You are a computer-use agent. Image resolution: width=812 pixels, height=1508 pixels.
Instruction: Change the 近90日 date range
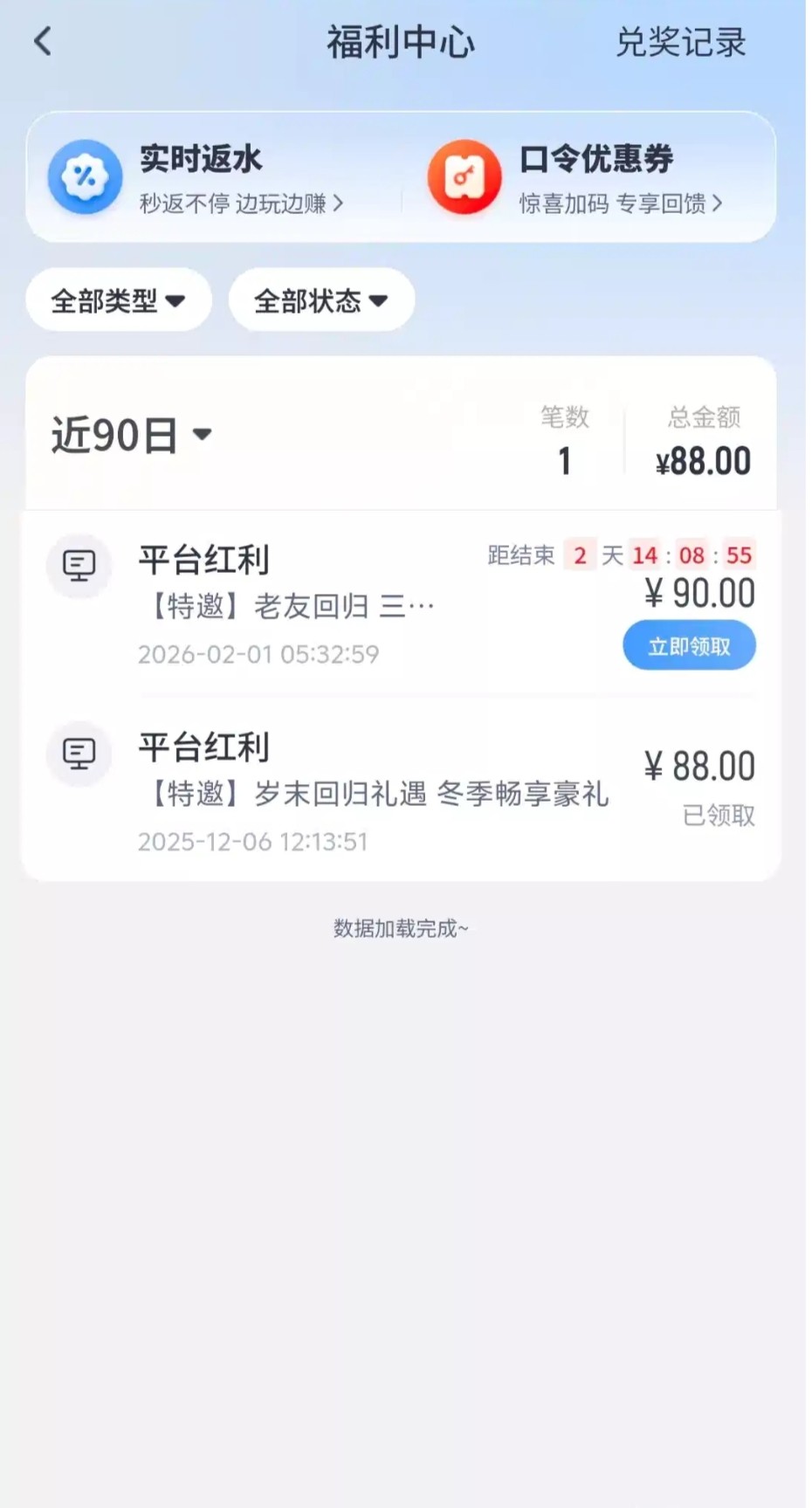(x=131, y=434)
